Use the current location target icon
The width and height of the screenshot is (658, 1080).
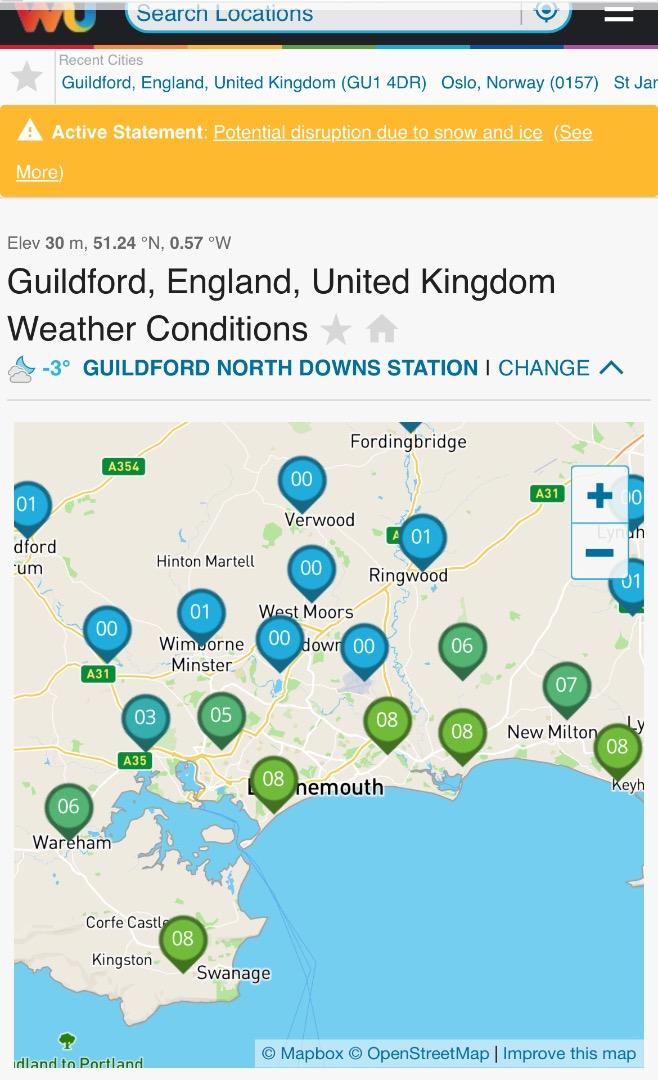pyautogui.click(x=546, y=11)
